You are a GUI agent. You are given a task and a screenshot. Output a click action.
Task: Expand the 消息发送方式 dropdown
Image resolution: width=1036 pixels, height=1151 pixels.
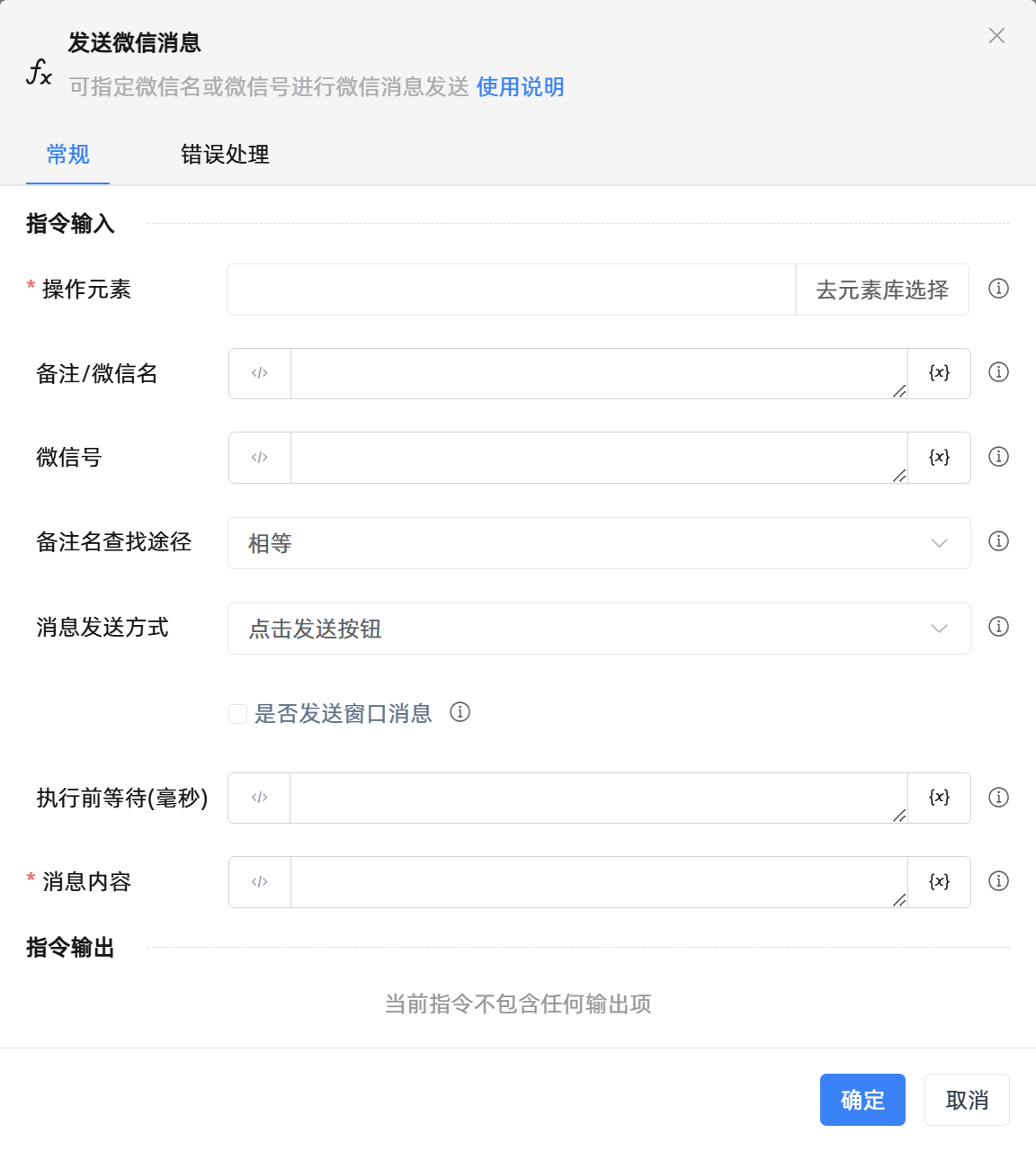coord(599,629)
